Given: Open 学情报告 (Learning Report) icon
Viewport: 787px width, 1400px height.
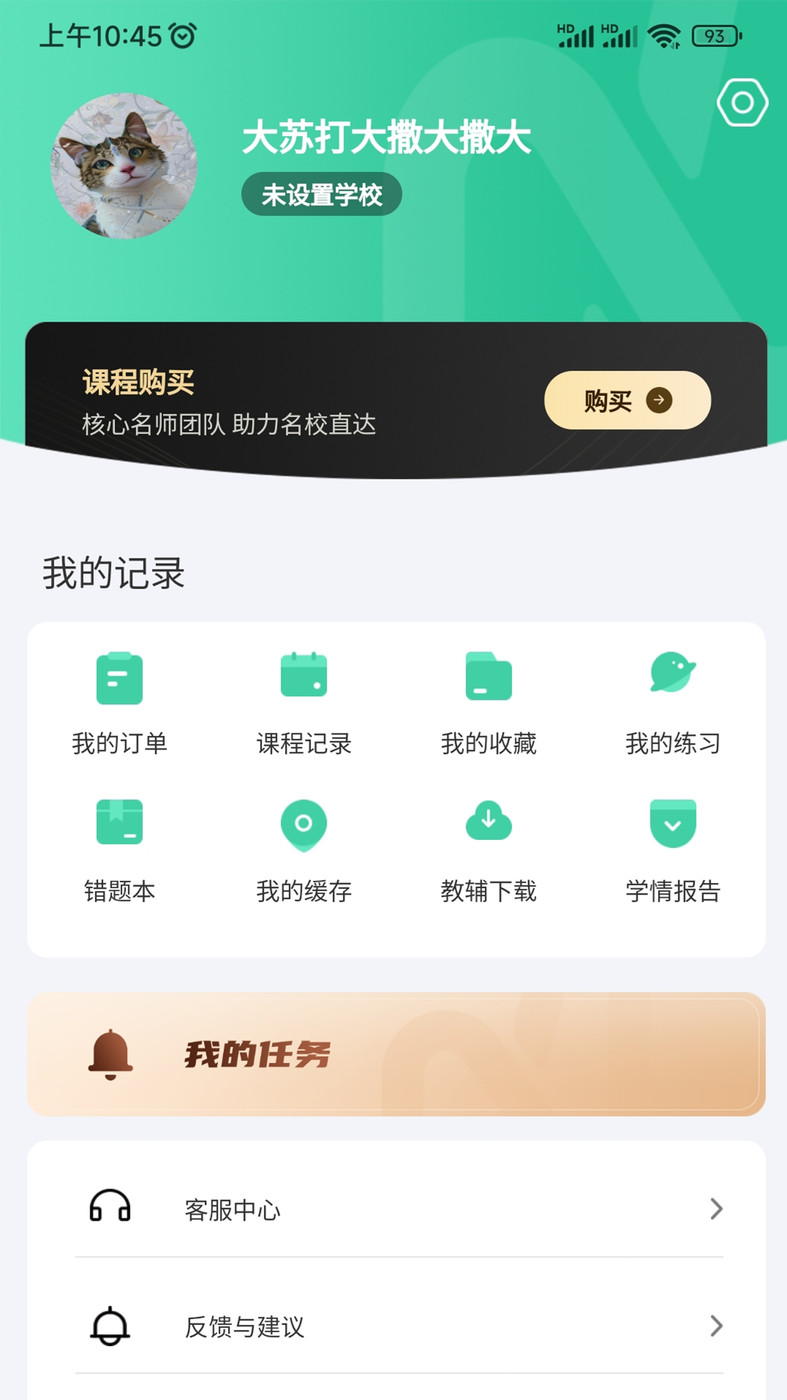Looking at the screenshot, I should coord(672,824).
